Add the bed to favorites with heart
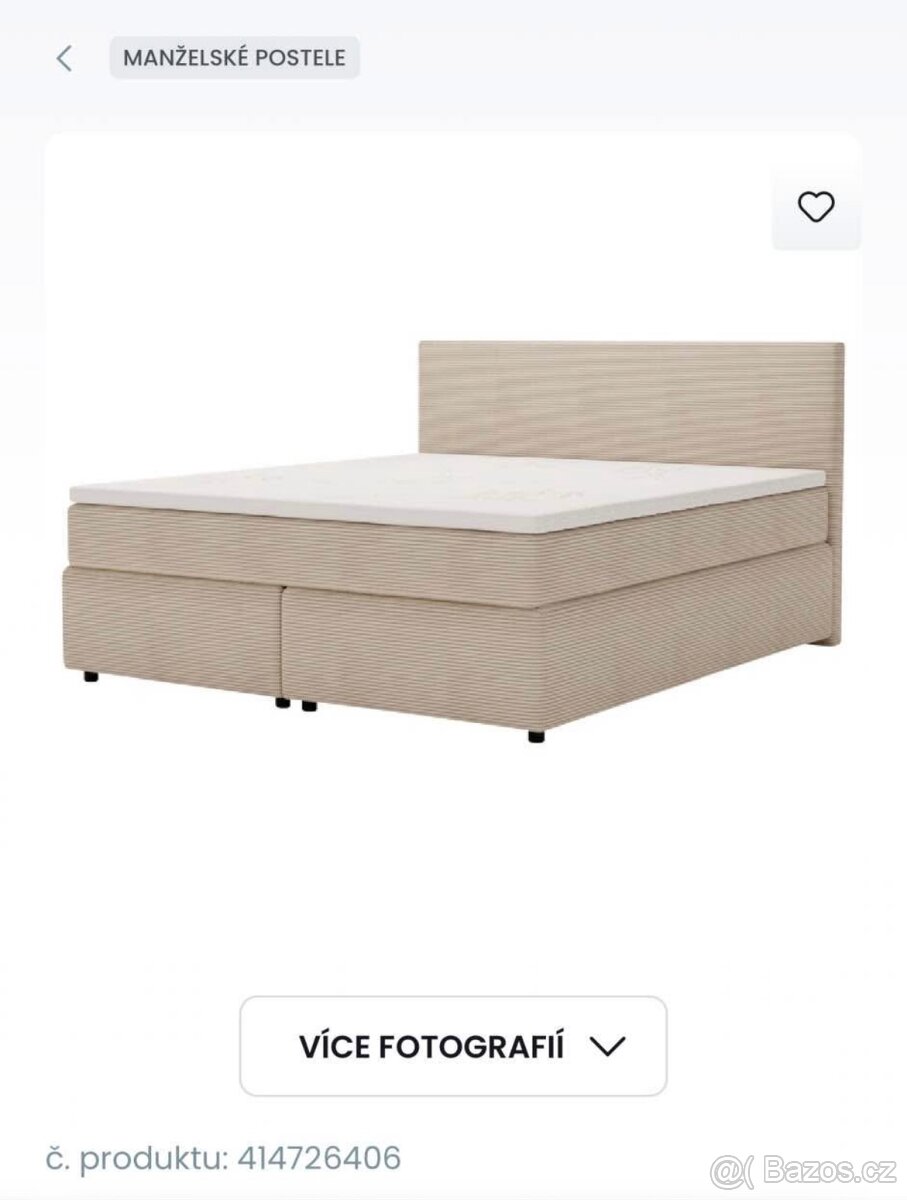Image resolution: width=907 pixels, height=1200 pixels. pos(816,207)
